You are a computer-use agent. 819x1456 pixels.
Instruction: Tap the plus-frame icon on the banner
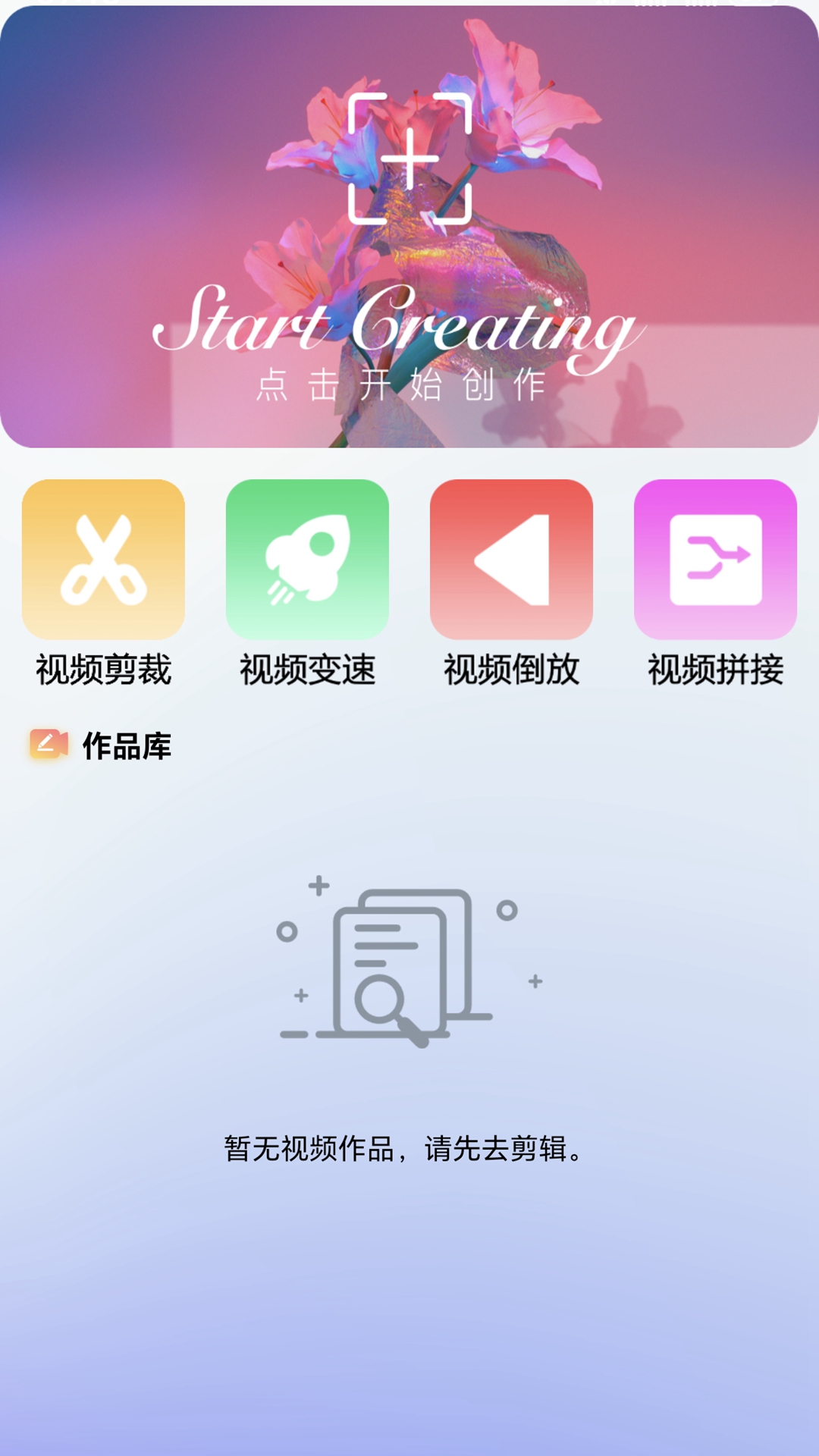[409, 158]
